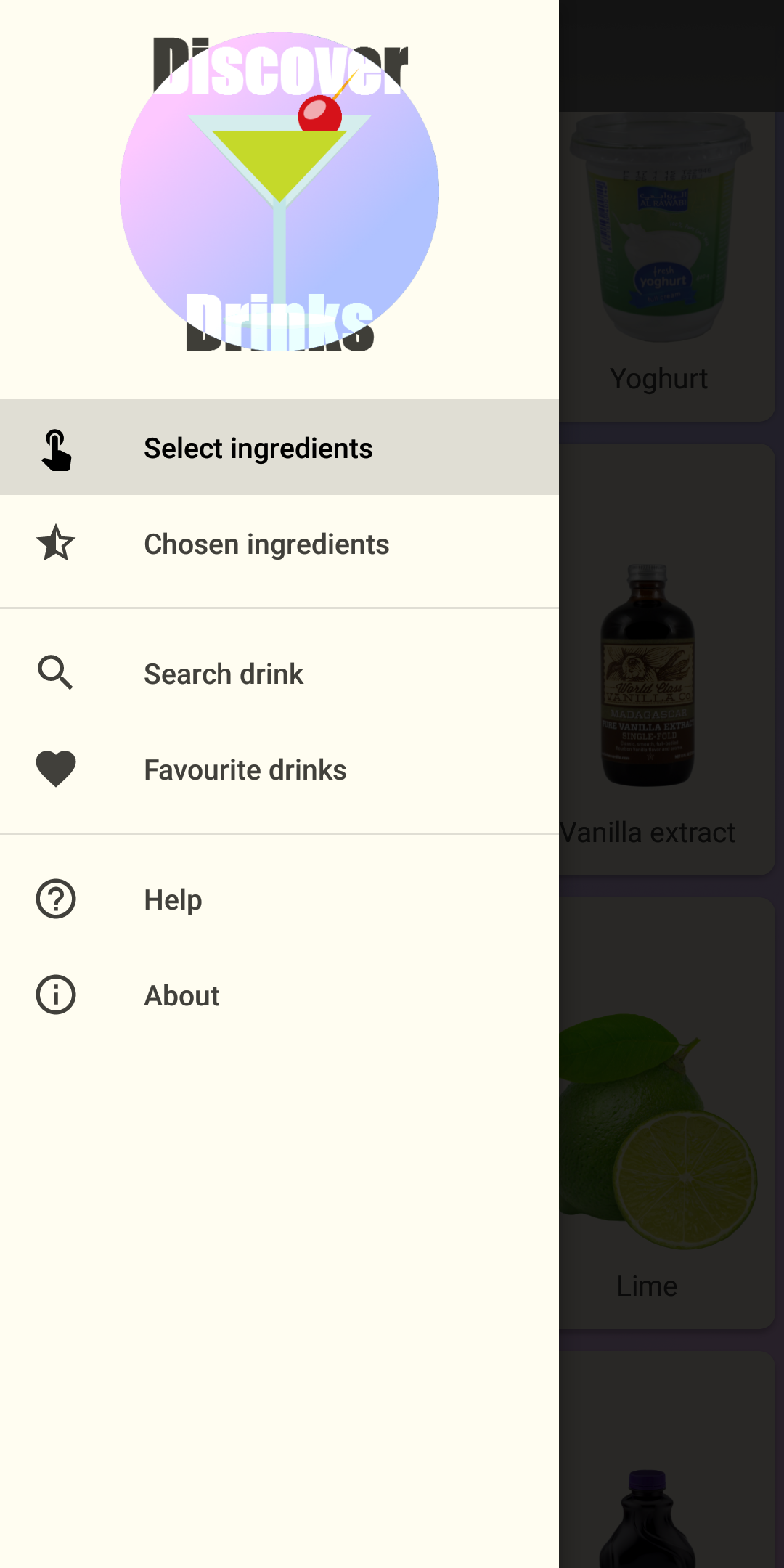784x1568 pixels.
Task: Click the info circle About icon
Action: (54, 995)
